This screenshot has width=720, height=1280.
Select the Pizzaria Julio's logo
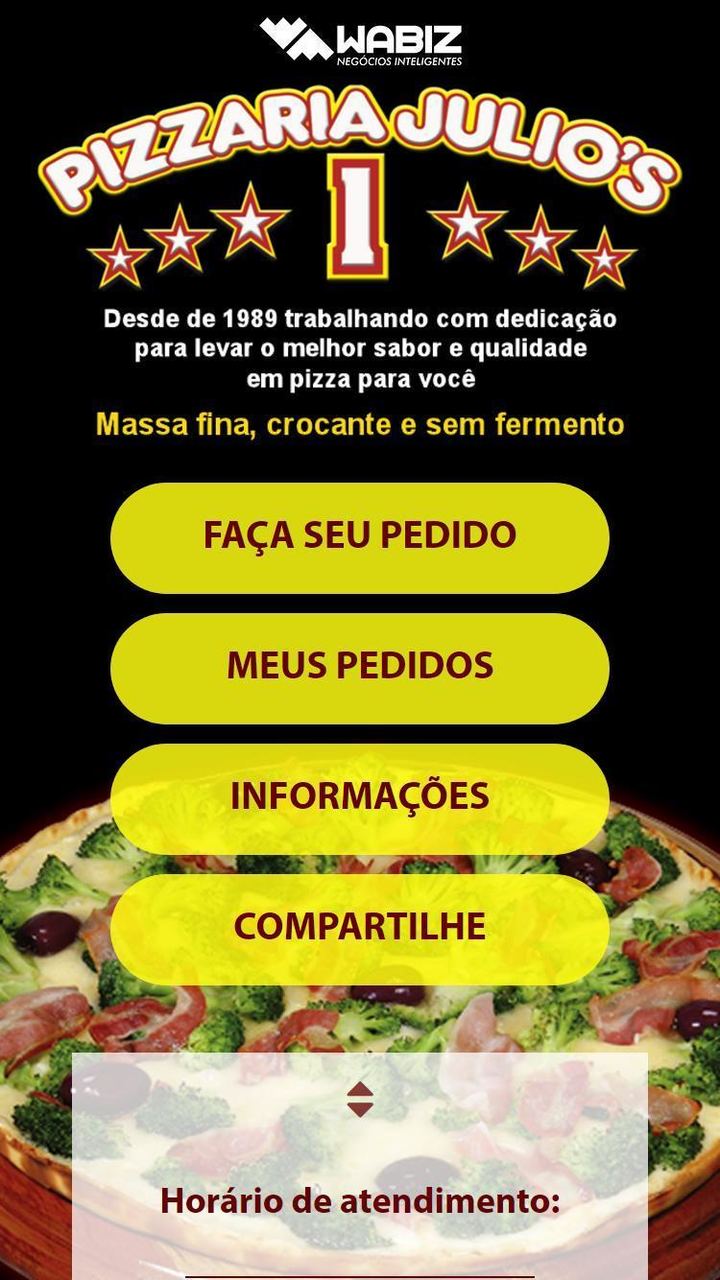point(360,150)
